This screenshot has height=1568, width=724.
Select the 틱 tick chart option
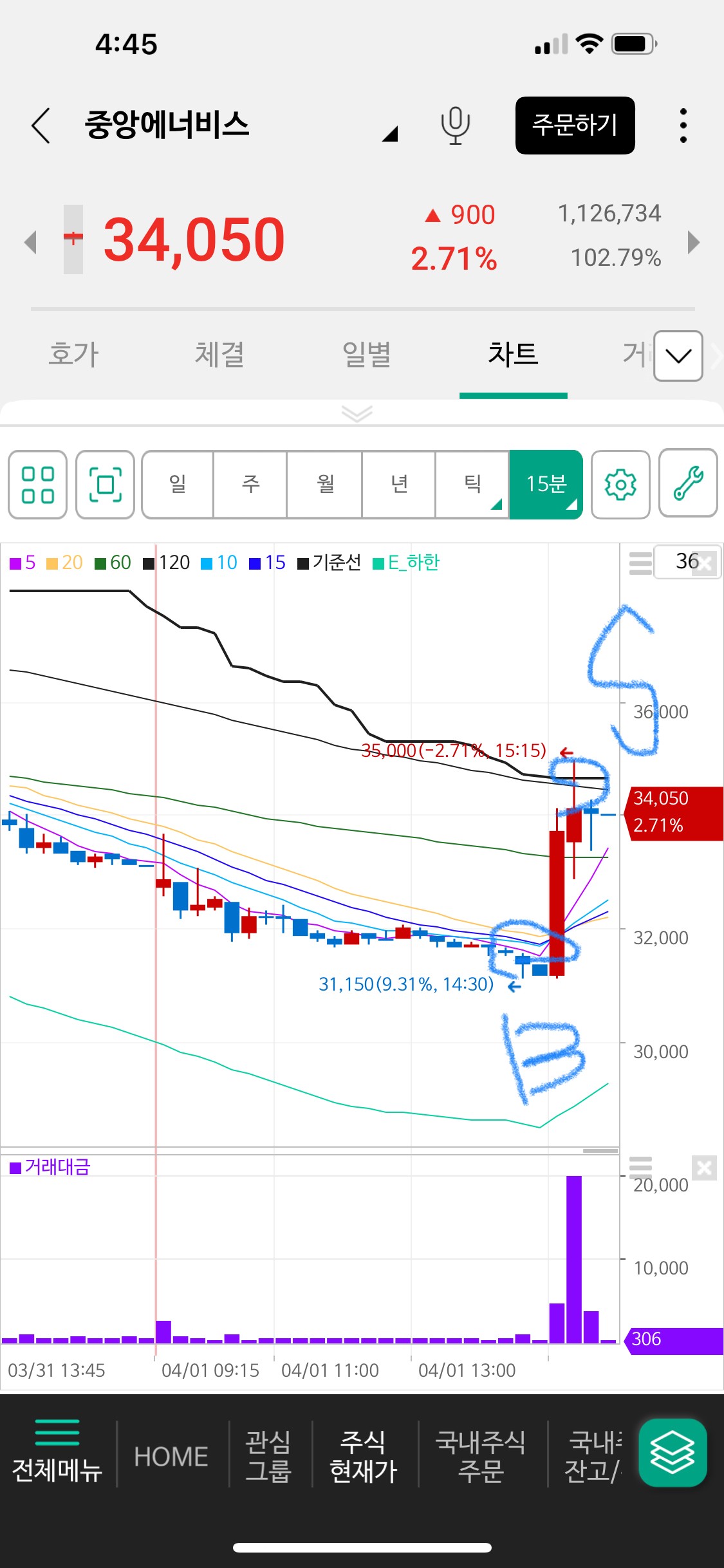tap(472, 484)
